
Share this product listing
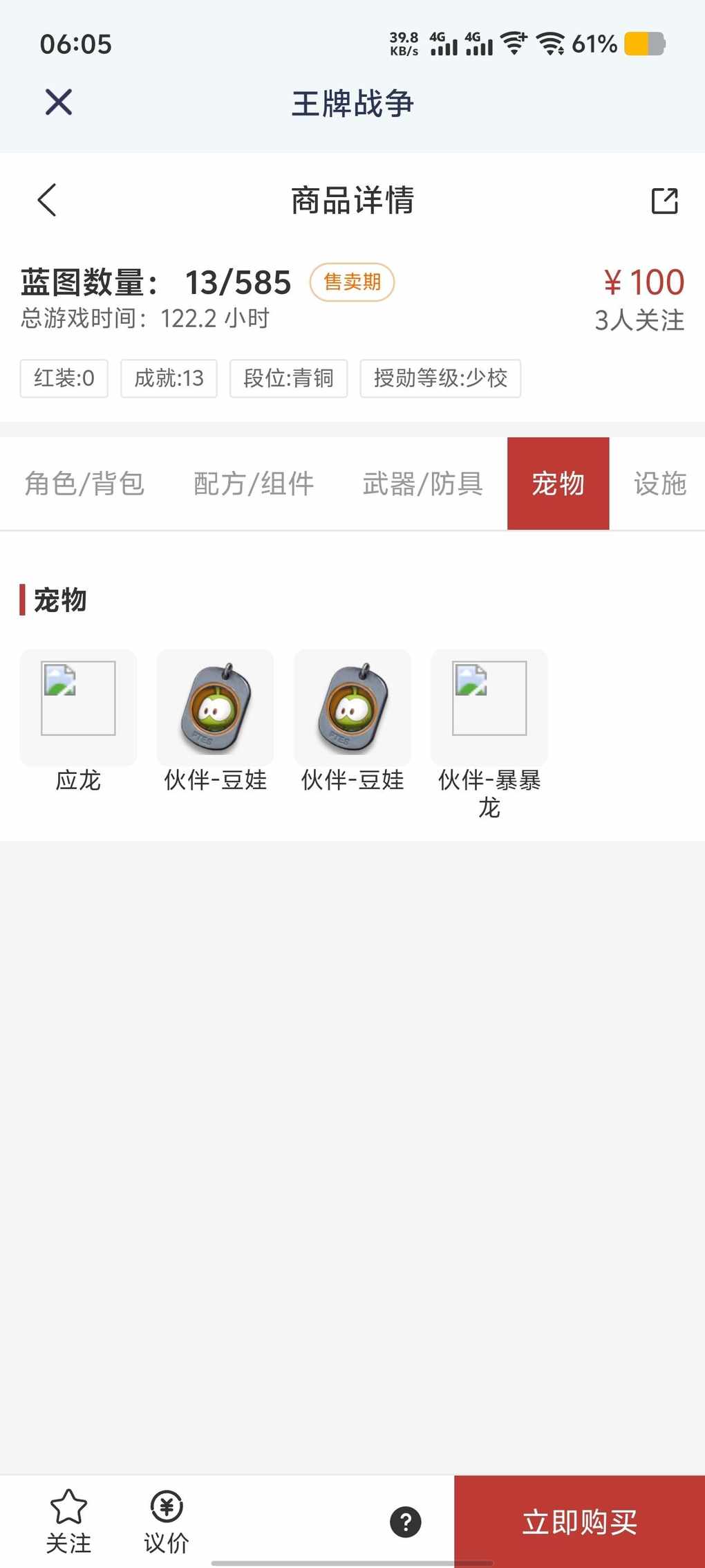coord(664,201)
